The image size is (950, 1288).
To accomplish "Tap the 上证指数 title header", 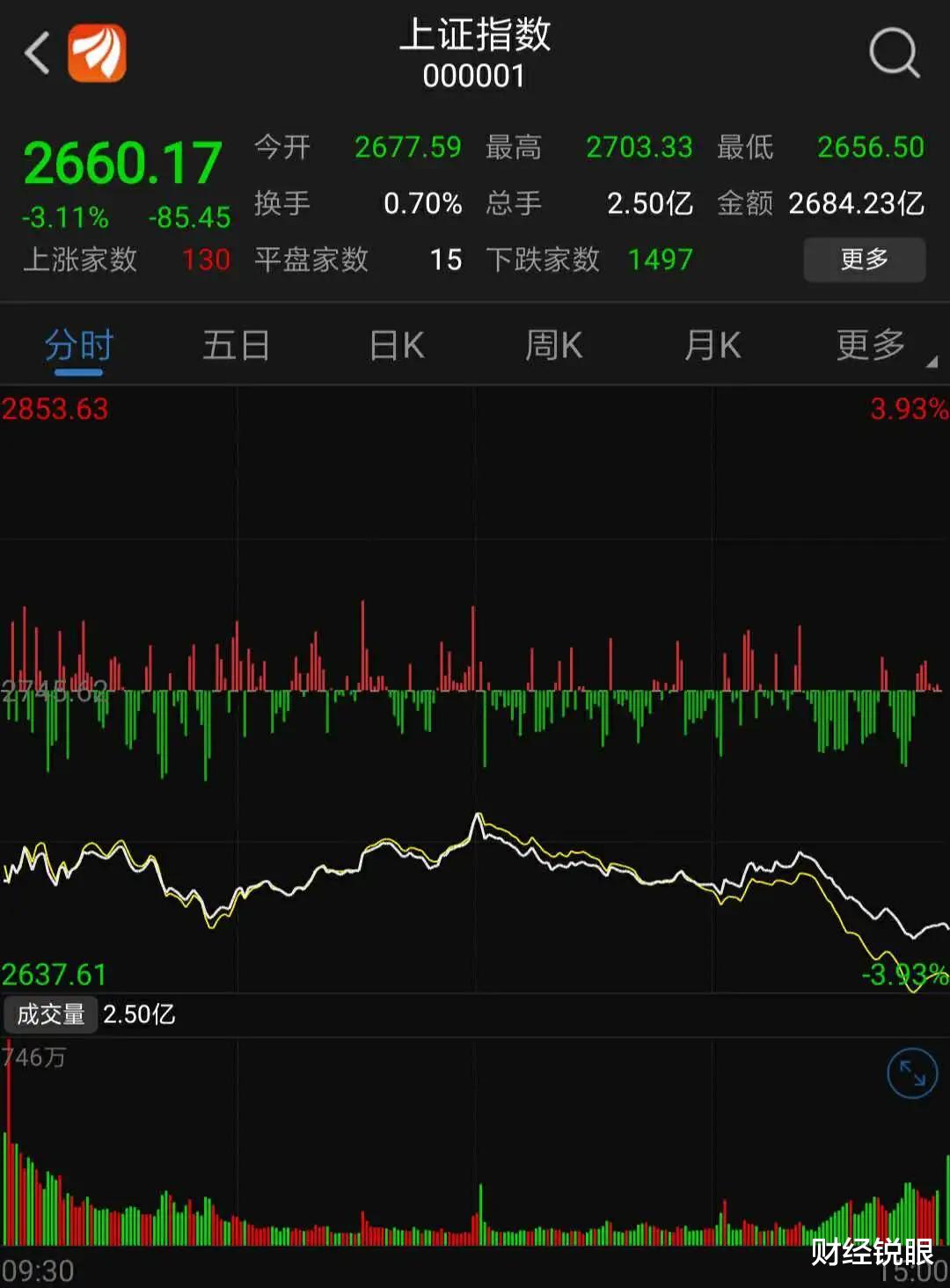I will 473,40.
